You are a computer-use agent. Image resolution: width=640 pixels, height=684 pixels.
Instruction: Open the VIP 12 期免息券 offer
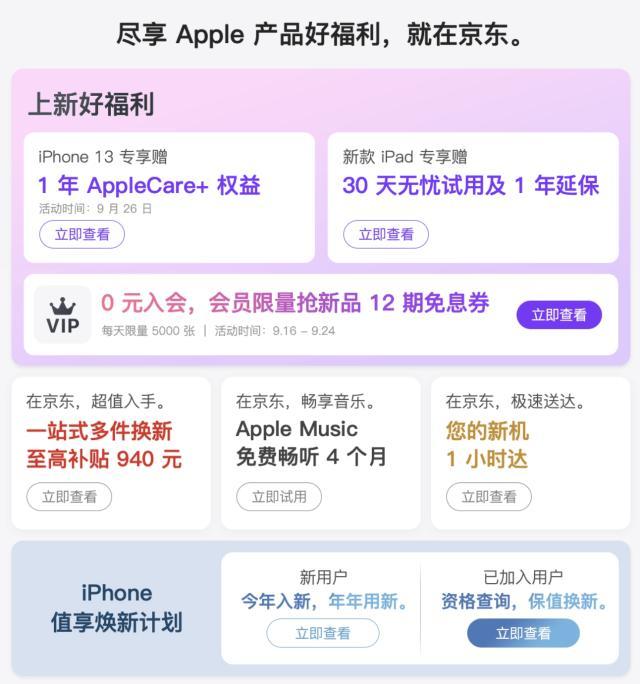(x=559, y=315)
